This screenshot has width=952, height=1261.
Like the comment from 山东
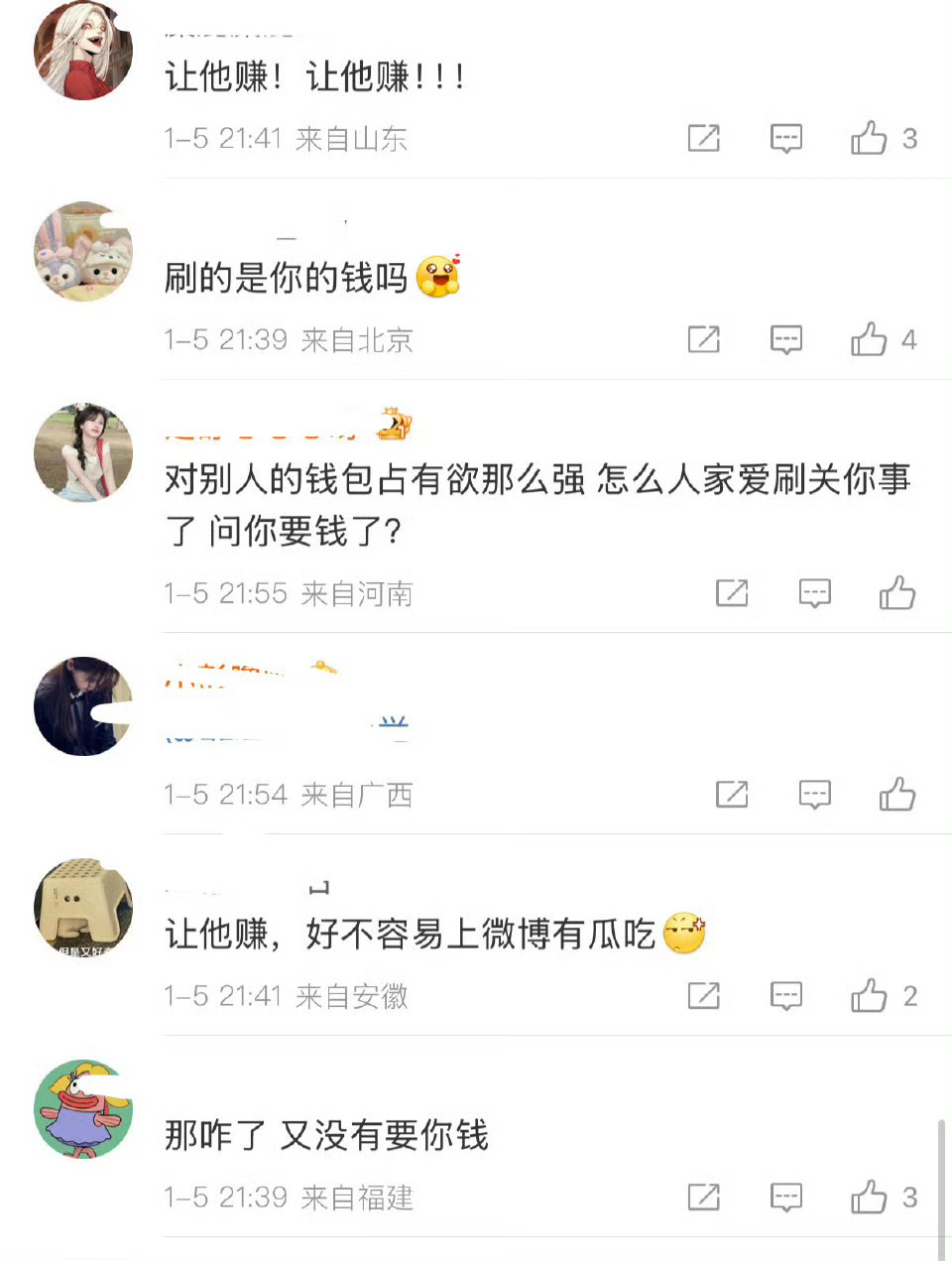pyautogui.click(x=869, y=138)
